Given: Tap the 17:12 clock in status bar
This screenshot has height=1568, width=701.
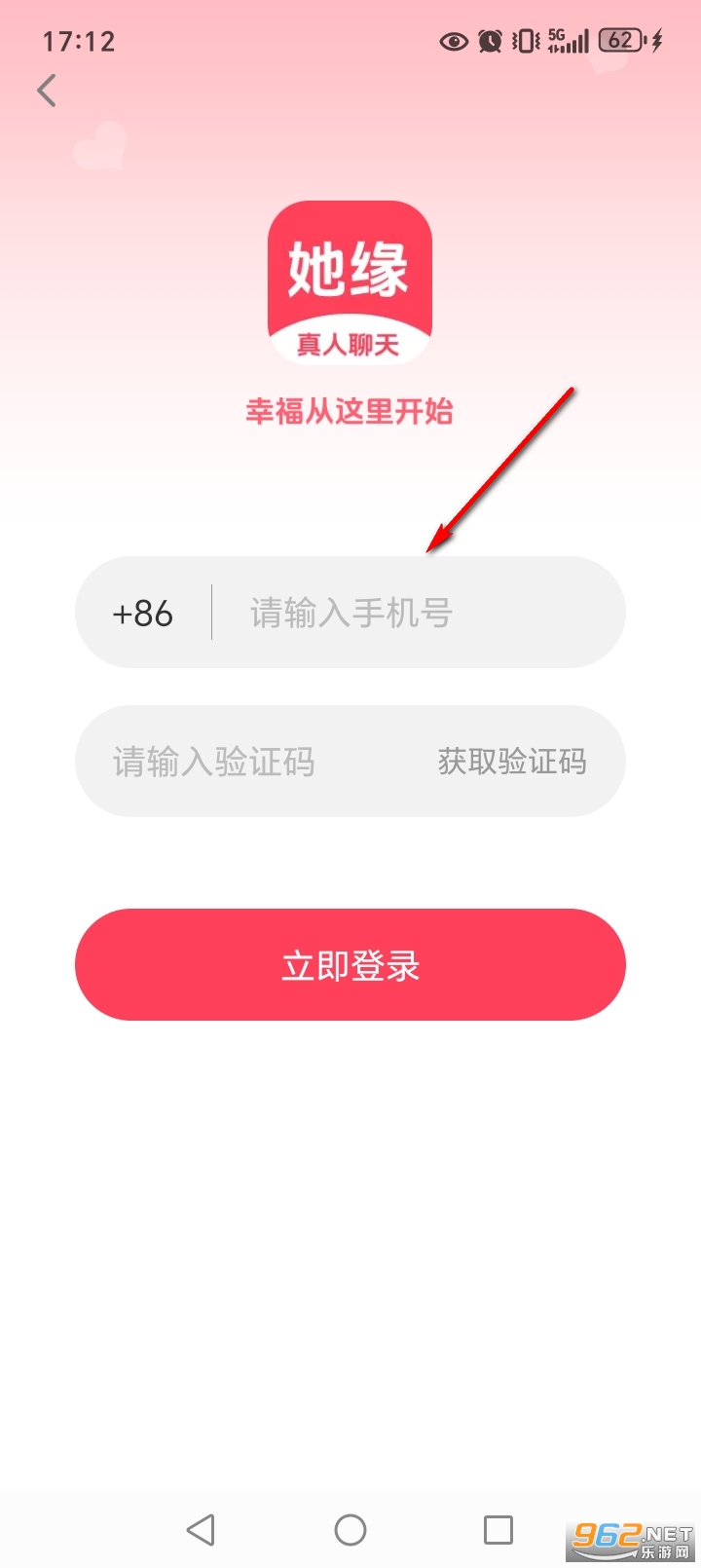Looking at the screenshot, I should [78, 41].
